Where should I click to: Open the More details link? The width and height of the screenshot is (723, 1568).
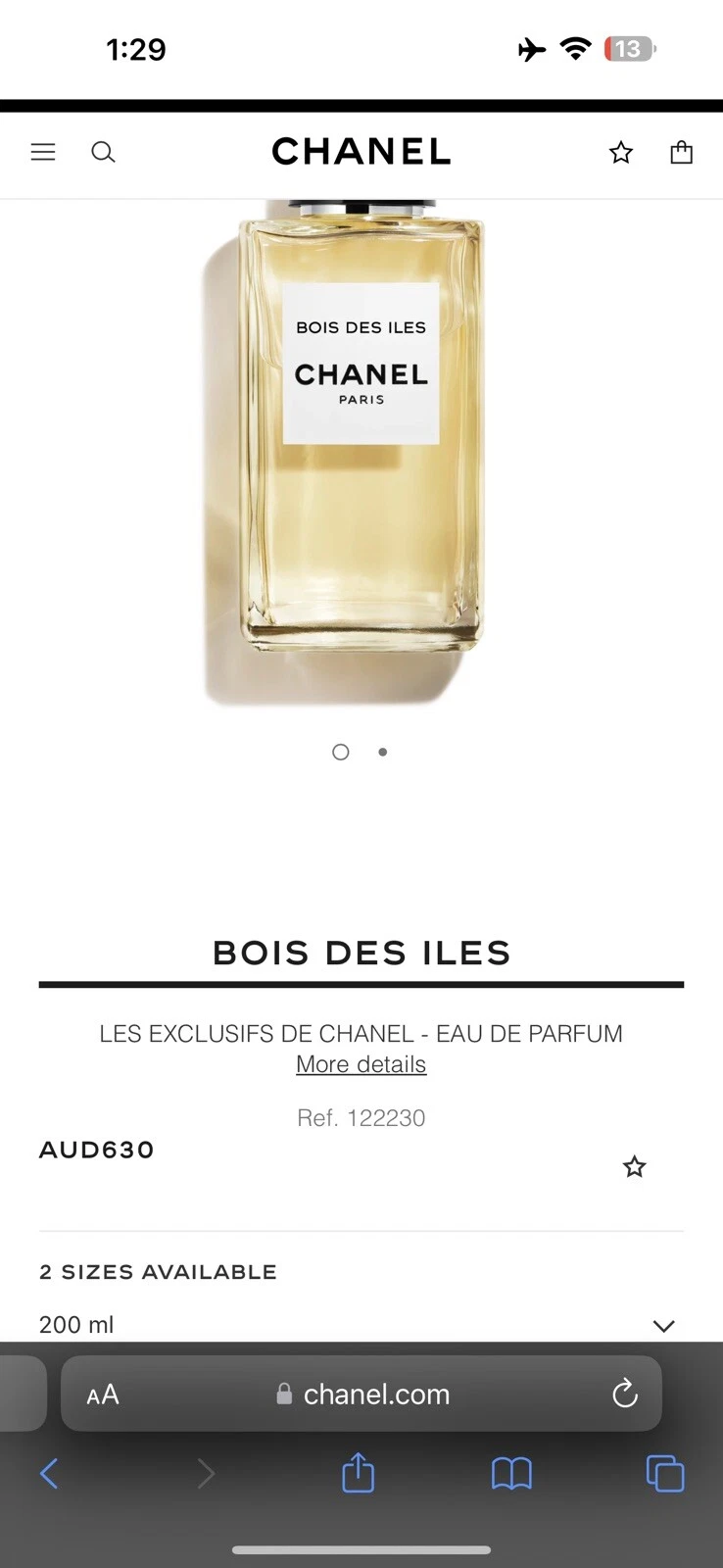click(x=361, y=1064)
